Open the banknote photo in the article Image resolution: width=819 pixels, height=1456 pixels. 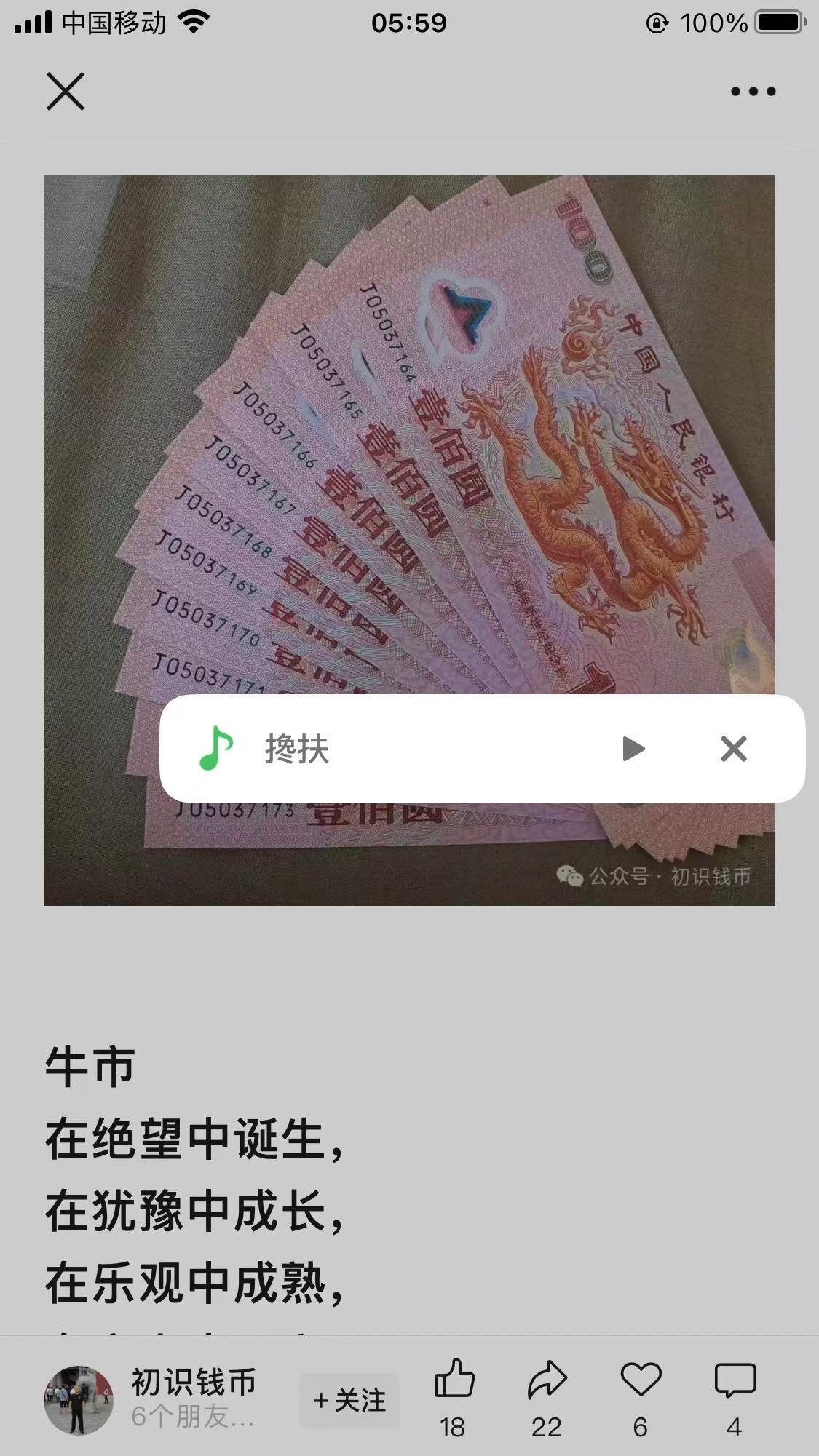[x=409, y=540]
